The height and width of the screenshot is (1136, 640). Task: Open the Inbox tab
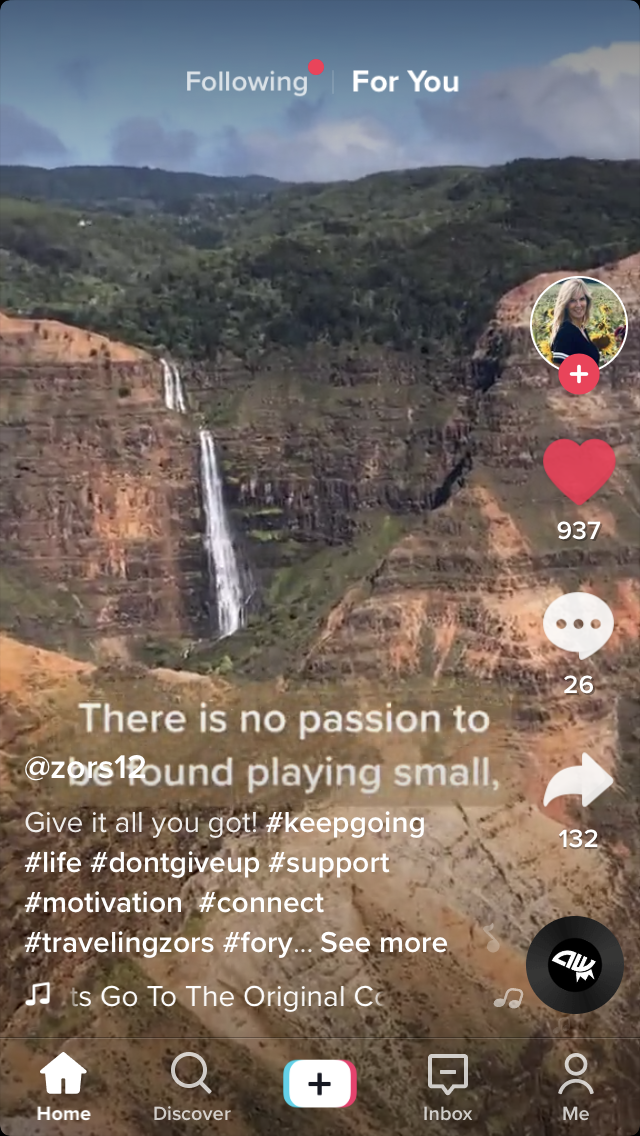[x=447, y=1086]
